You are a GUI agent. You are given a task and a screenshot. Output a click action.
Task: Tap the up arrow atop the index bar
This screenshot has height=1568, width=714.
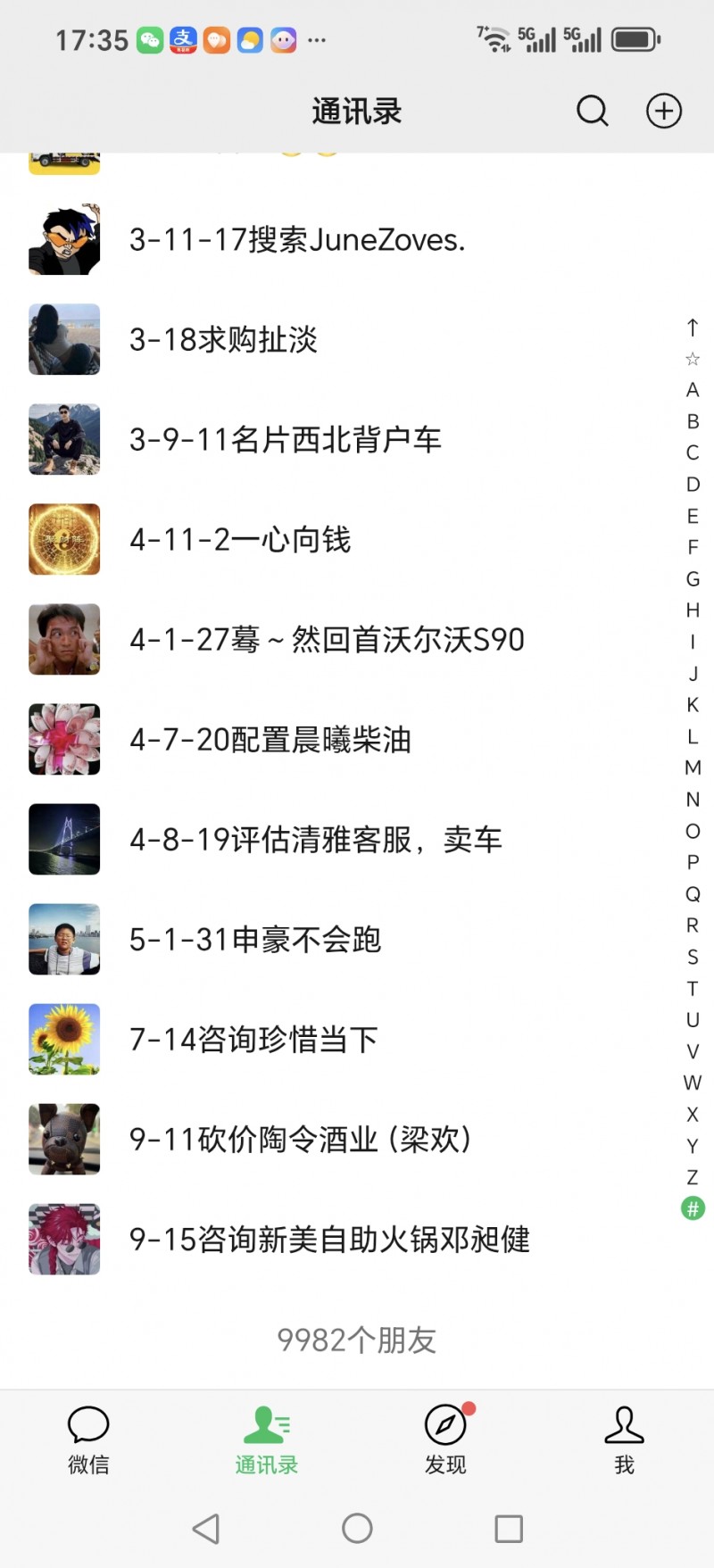(x=691, y=328)
